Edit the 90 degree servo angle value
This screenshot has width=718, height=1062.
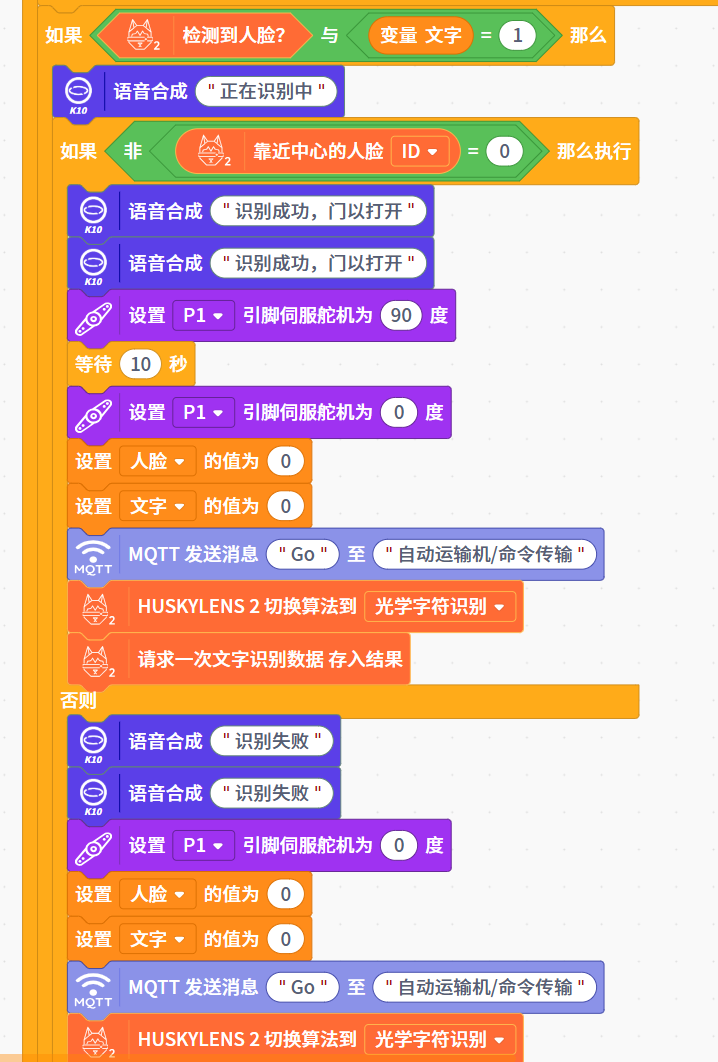(401, 315)
